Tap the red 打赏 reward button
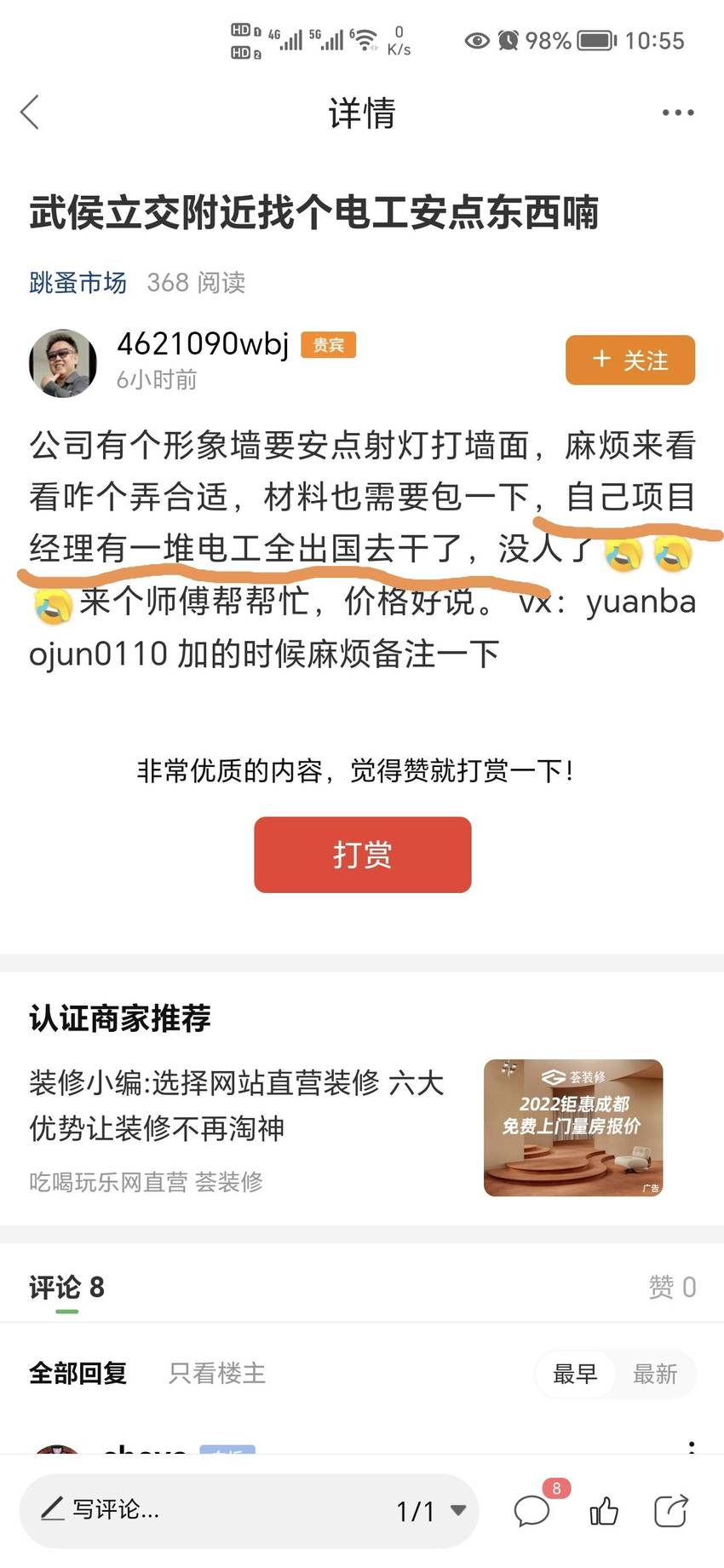 tap(363, 855)
